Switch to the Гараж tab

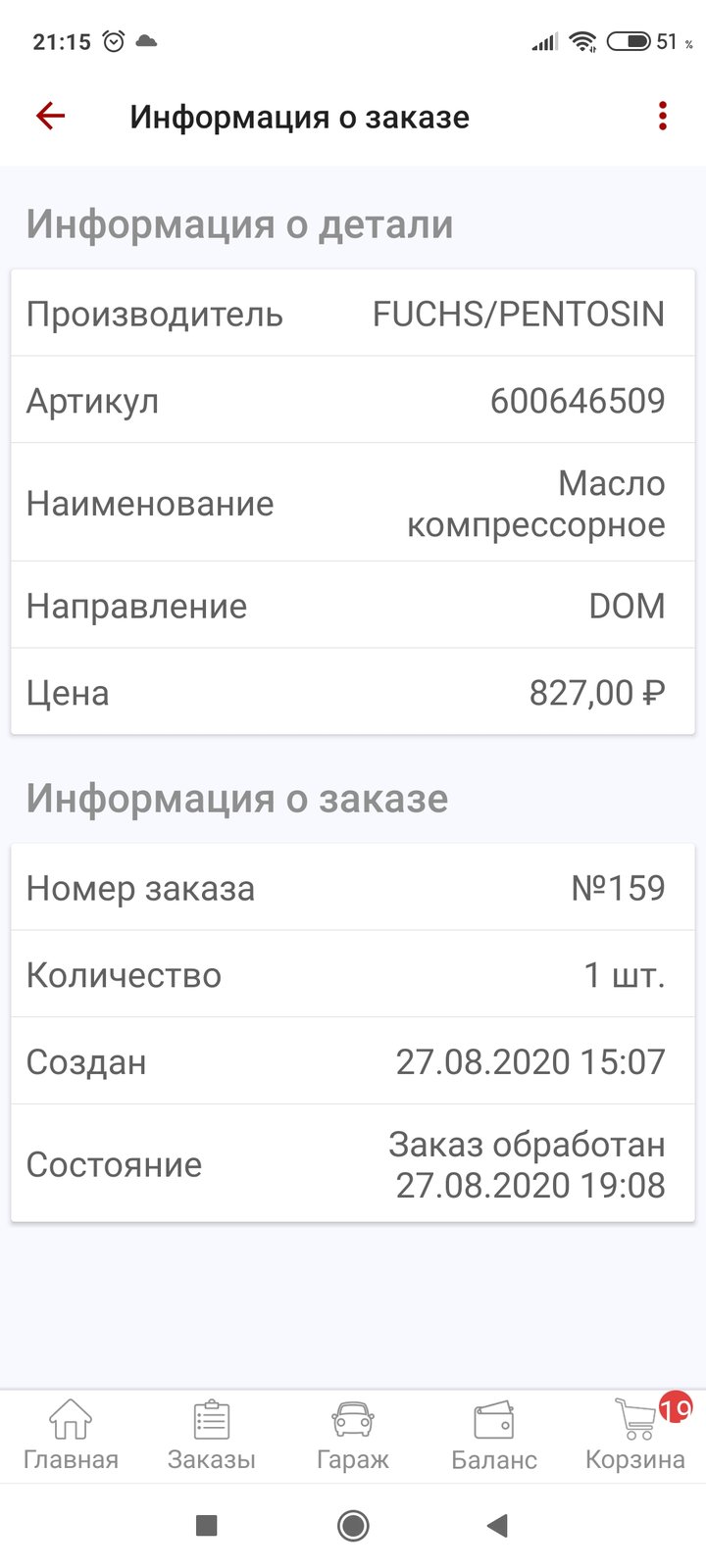pyautogui.click(x=353, y=1436)
